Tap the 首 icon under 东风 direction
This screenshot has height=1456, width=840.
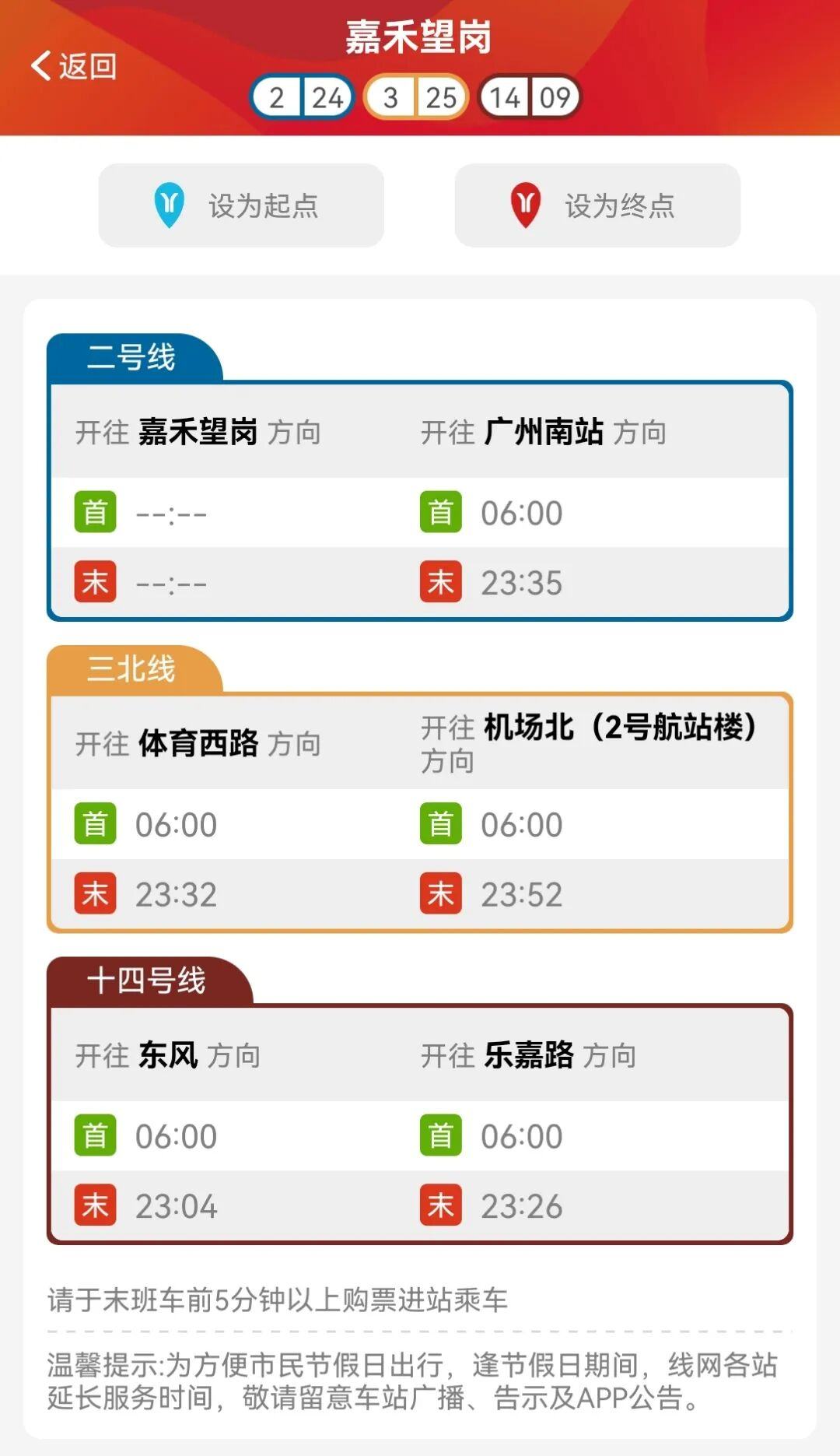click(94, 1136)
